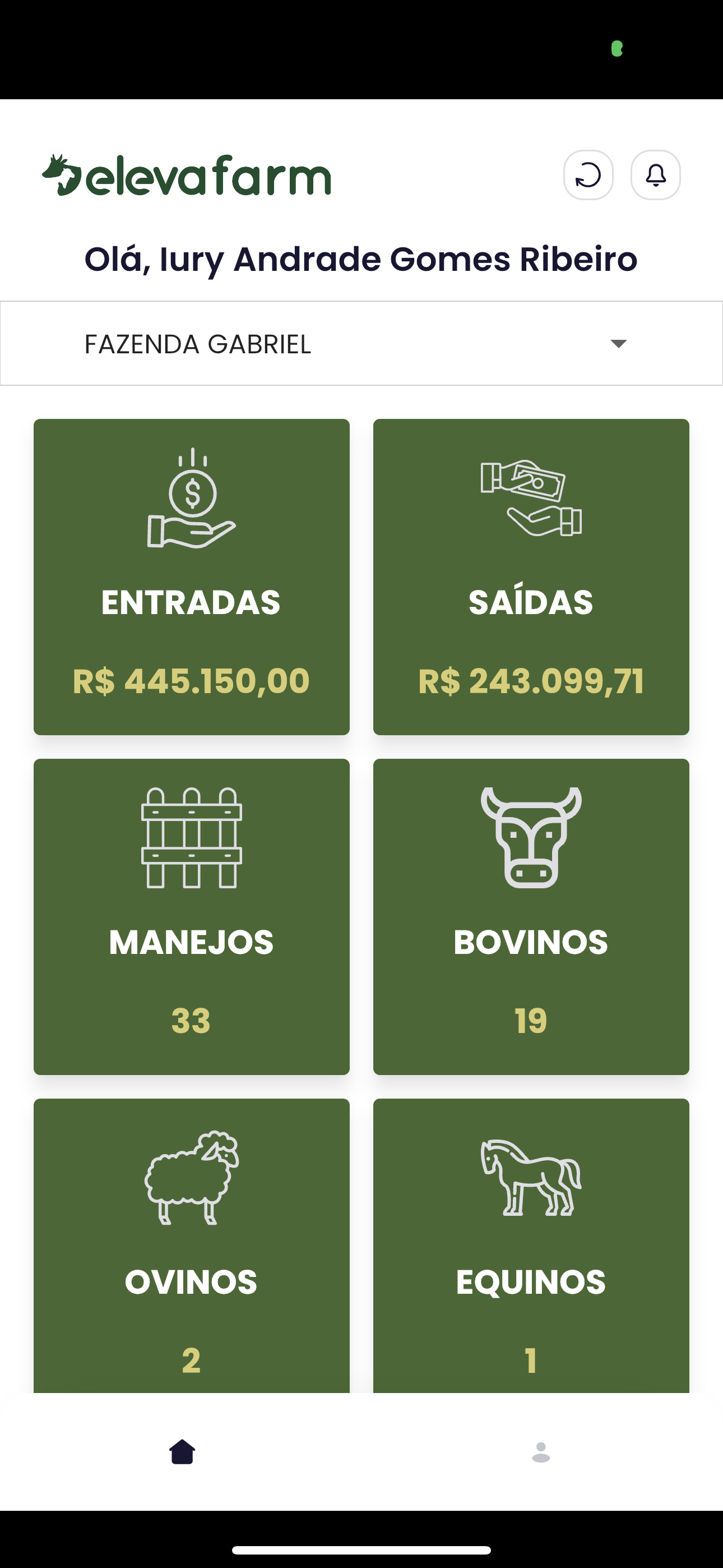The width and height of the screenshot is (723, 1568).
Task: Open the notifications bell
Action: 655,176
